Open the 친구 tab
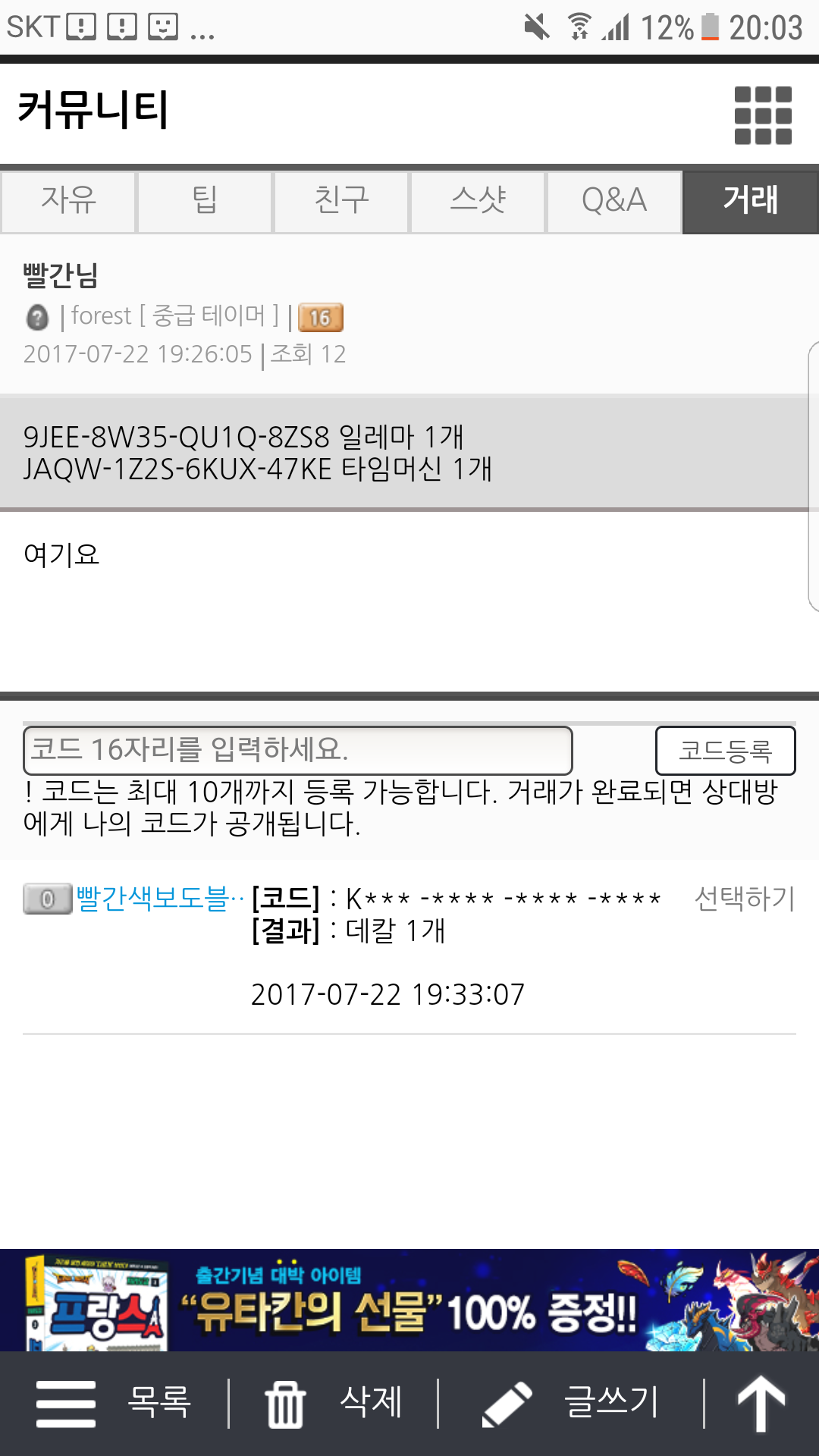The width and height of the screenshot is (819, 1456). coord(341,202)
